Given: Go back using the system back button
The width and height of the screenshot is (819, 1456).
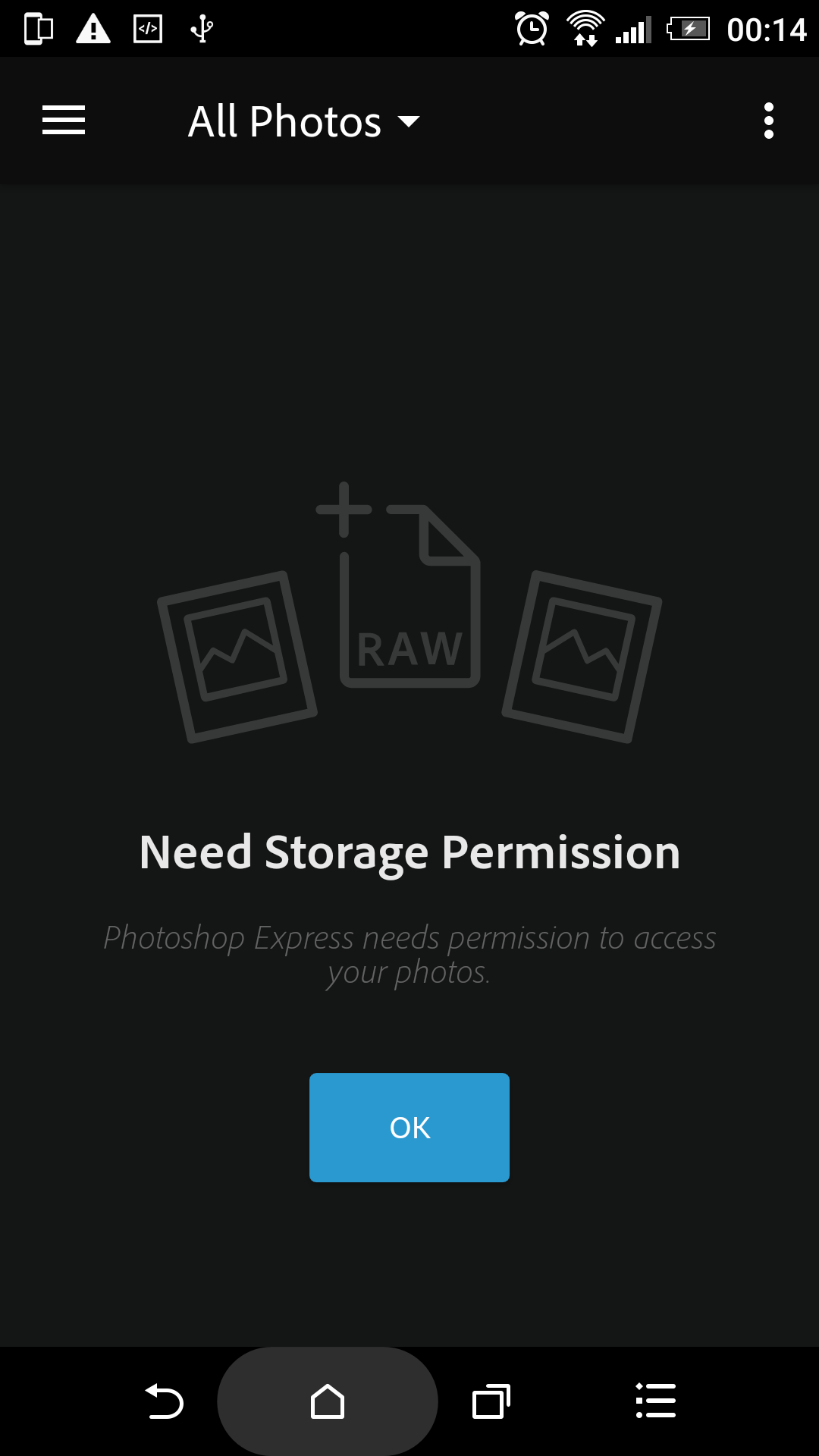Looking at the screenshot, I should [164, 1401].
